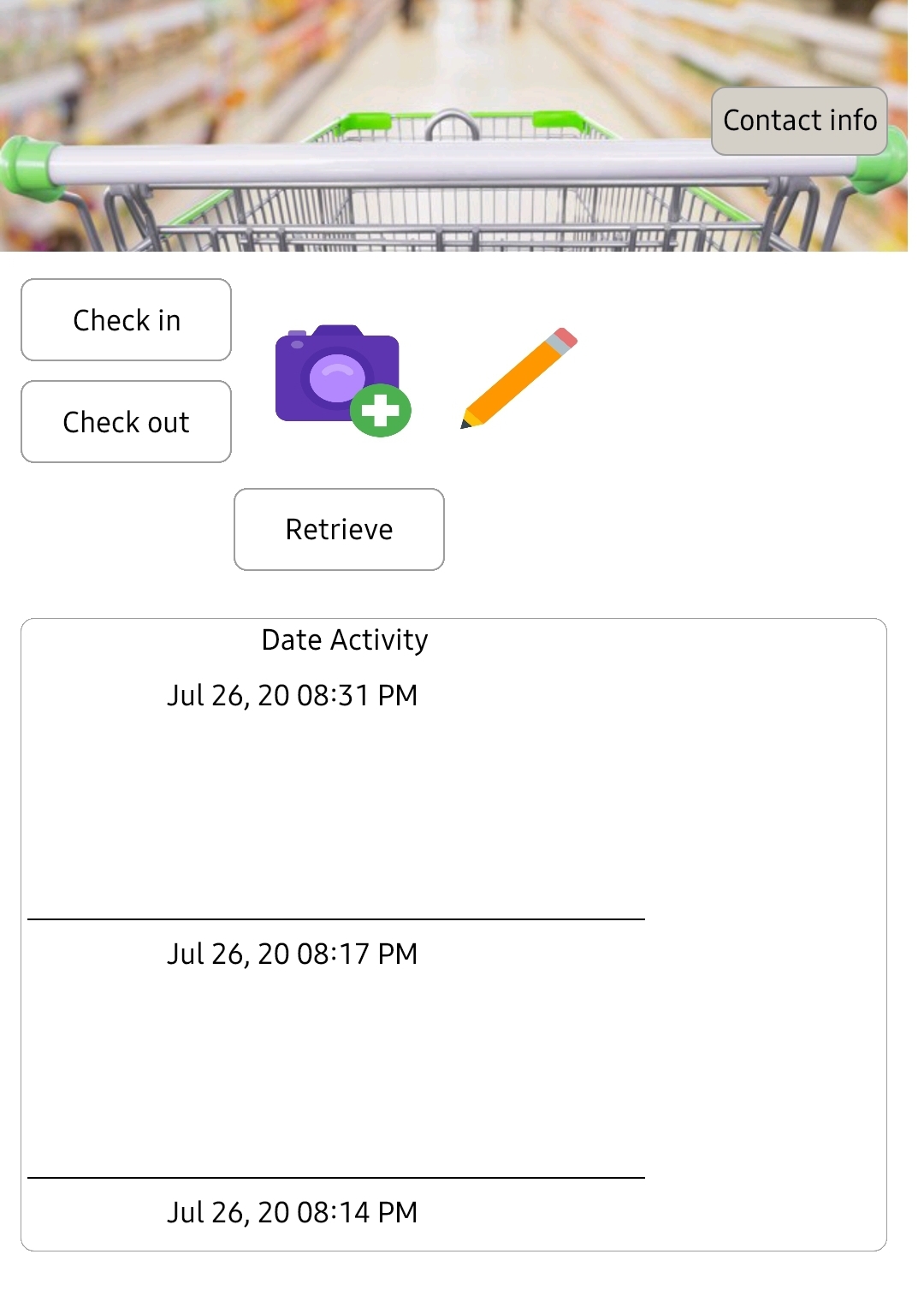Add a photo with the camera icon
Viewport: 924px width, 1296px height.
341,379
